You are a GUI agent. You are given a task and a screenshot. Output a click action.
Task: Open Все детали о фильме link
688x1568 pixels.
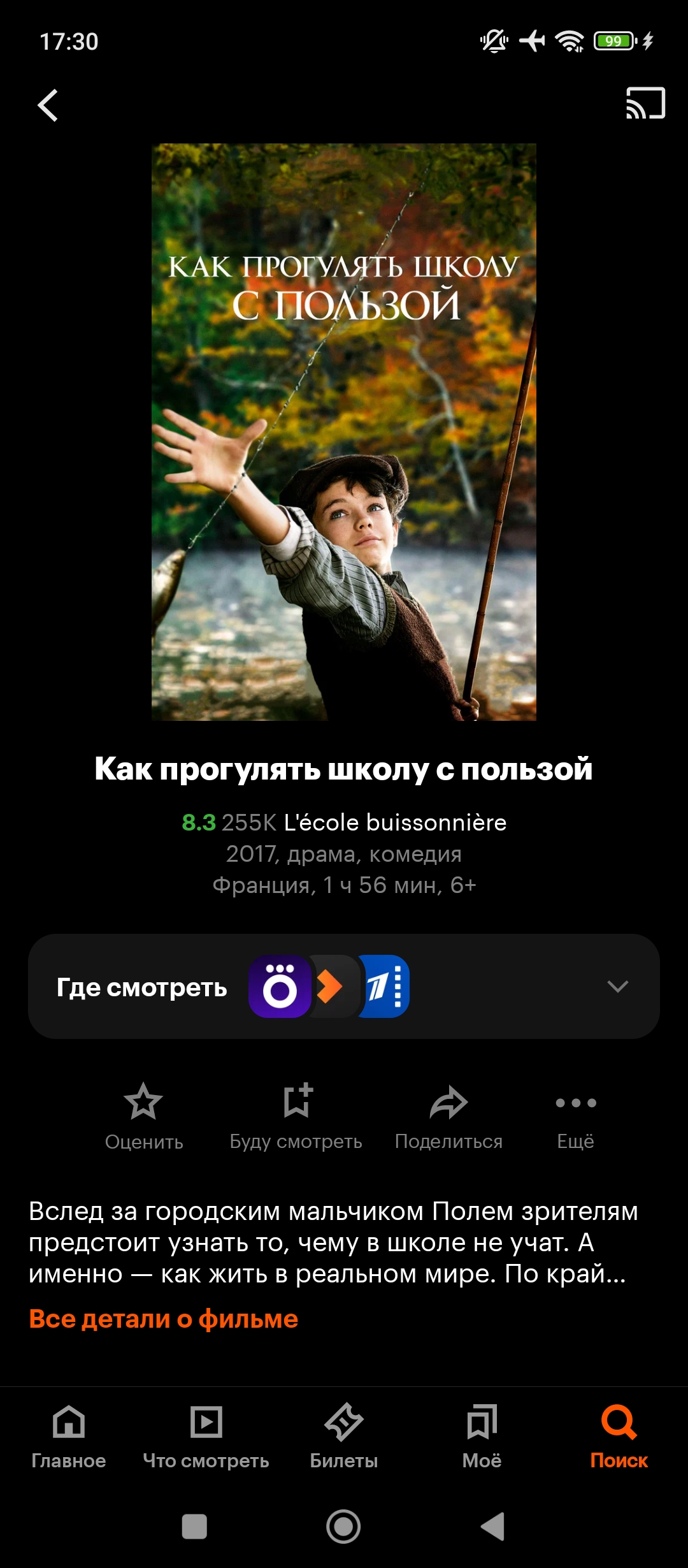[x=164, y=1319]
